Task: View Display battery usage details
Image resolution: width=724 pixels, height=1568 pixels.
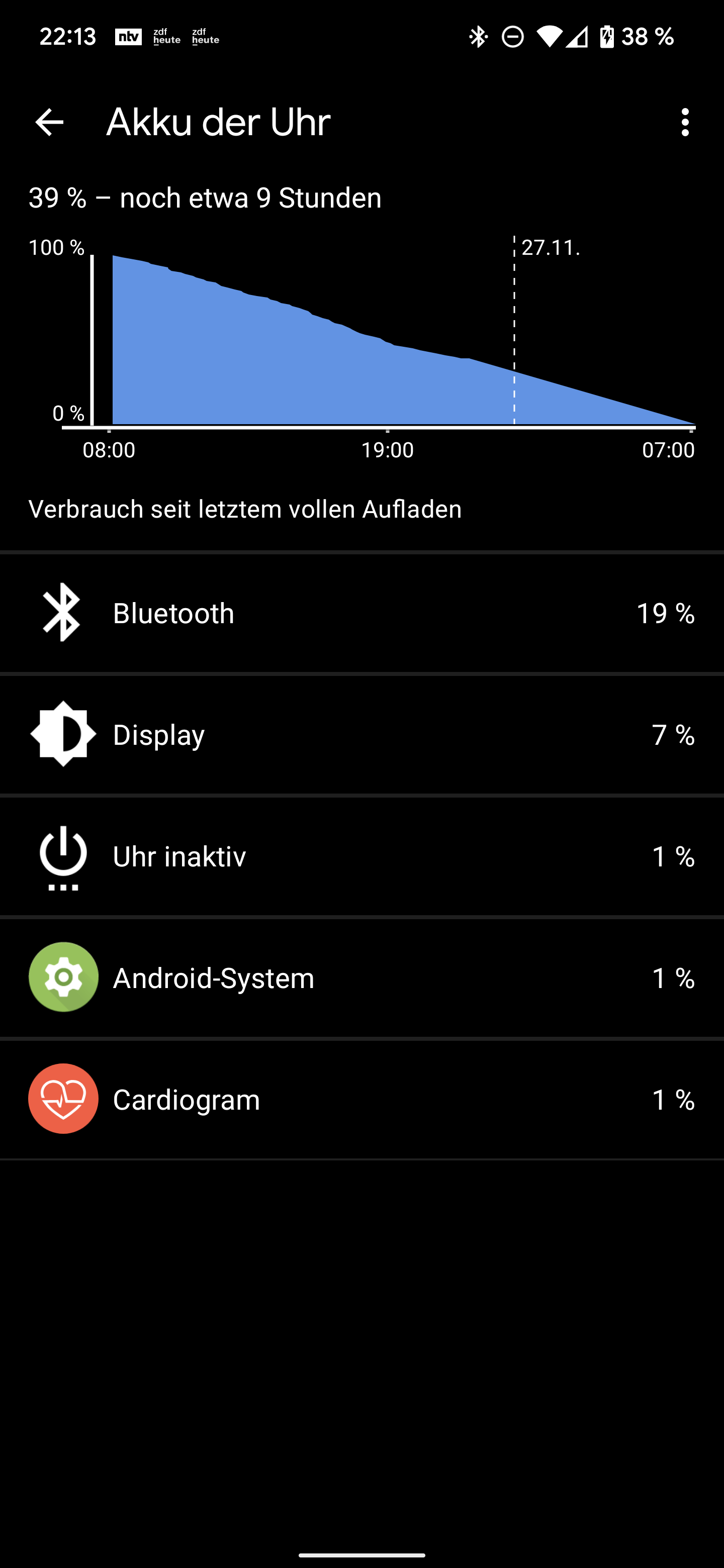Action: pos(361,735)
